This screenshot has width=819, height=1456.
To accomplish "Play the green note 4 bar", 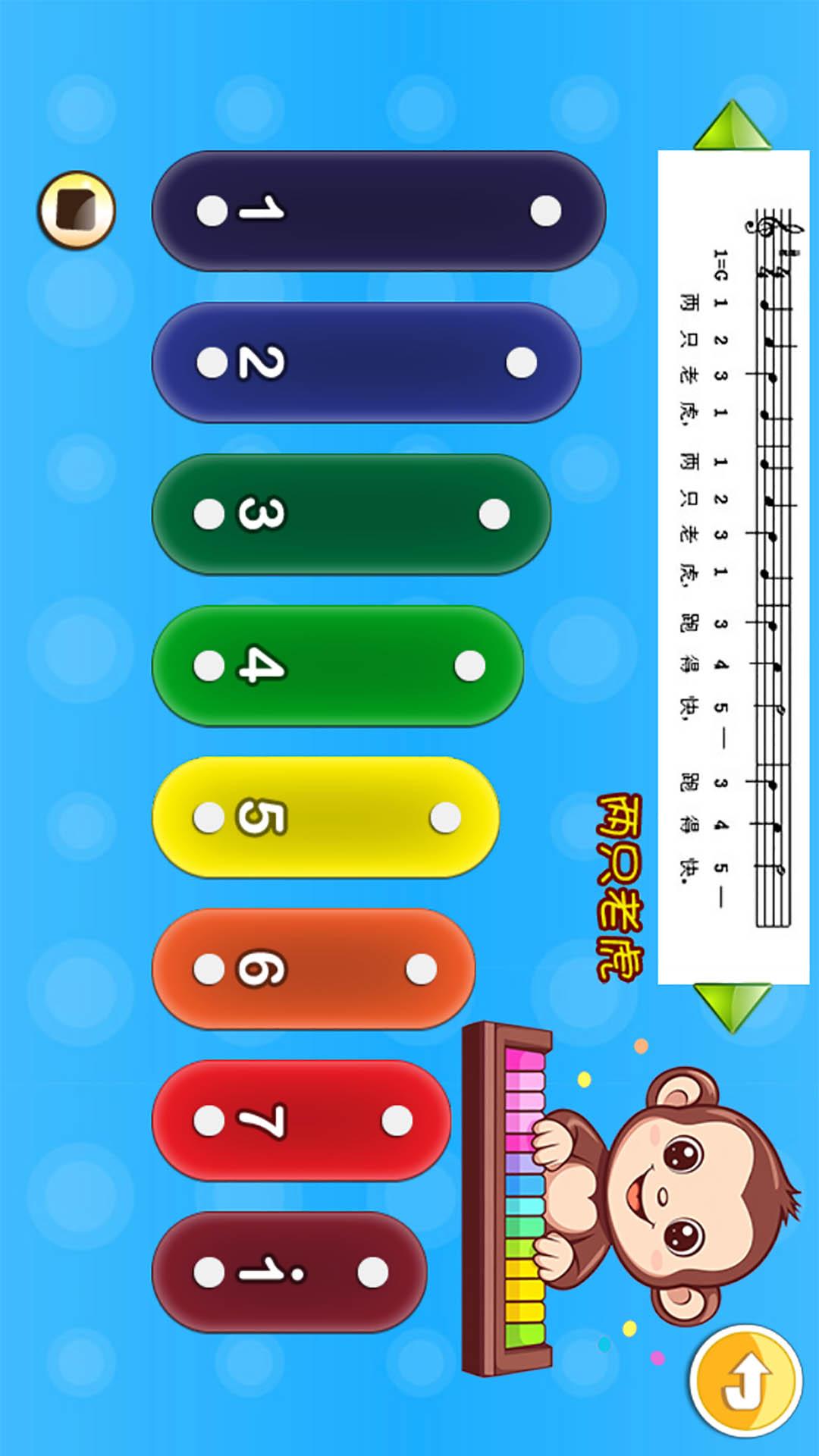I will (x=338, y=666).
